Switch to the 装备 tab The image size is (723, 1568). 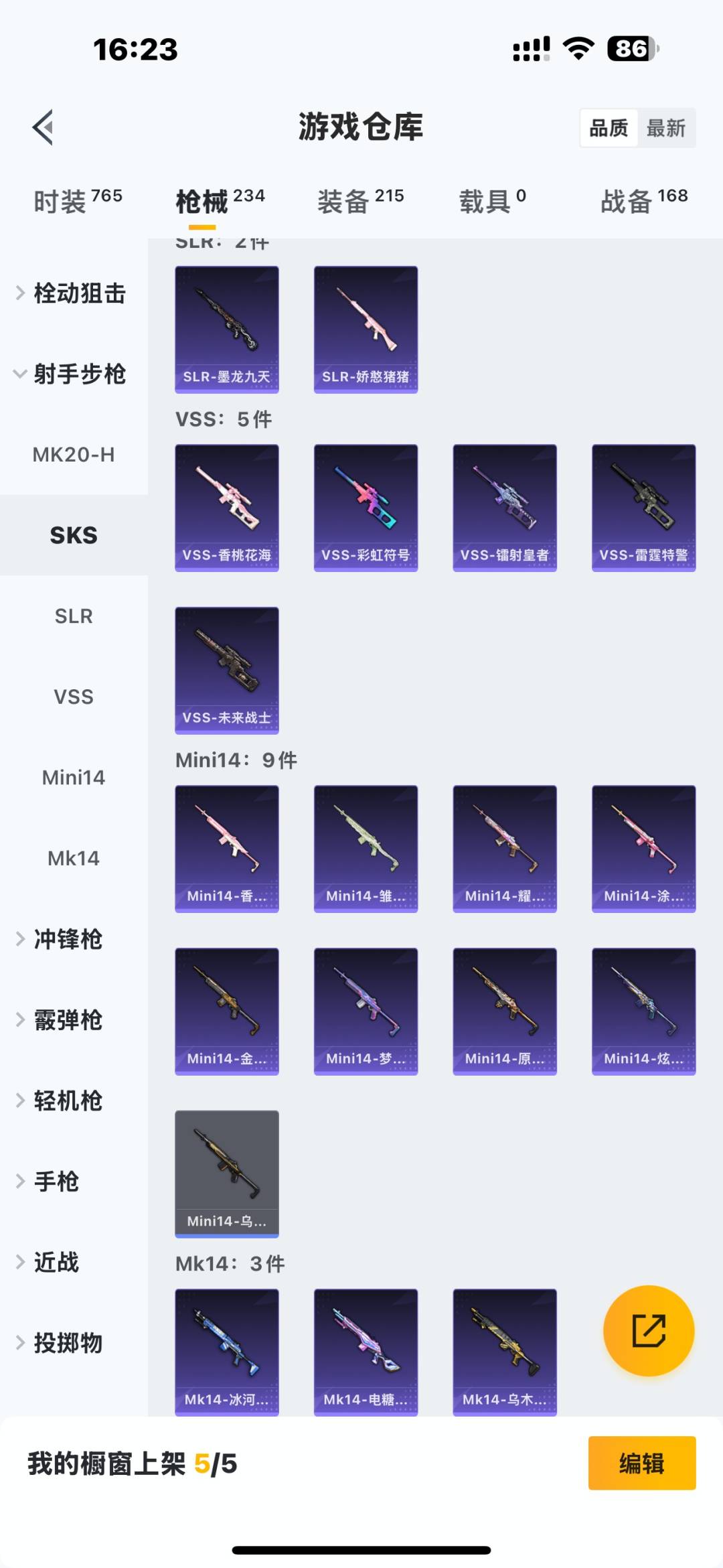360,200
